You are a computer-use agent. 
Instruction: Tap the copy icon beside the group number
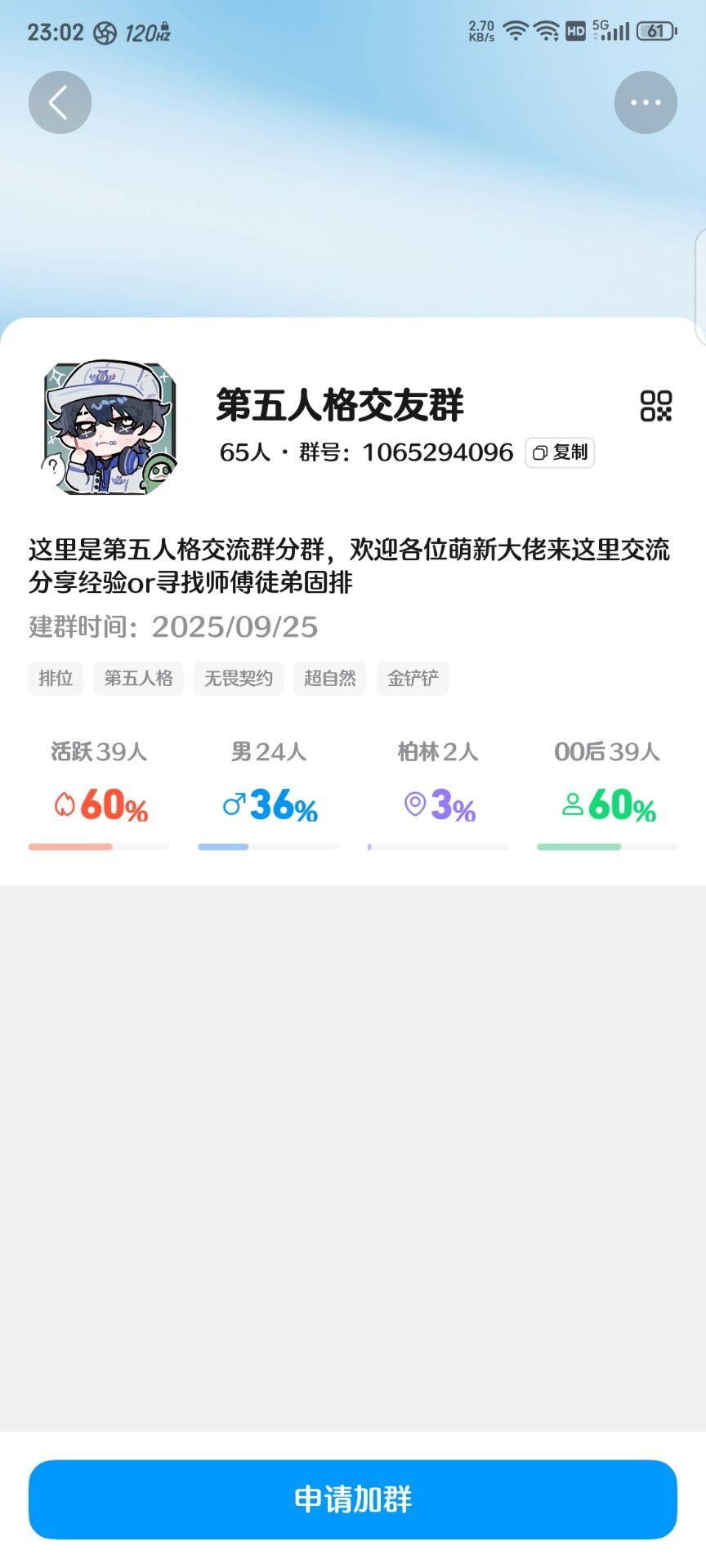(539, 453)
